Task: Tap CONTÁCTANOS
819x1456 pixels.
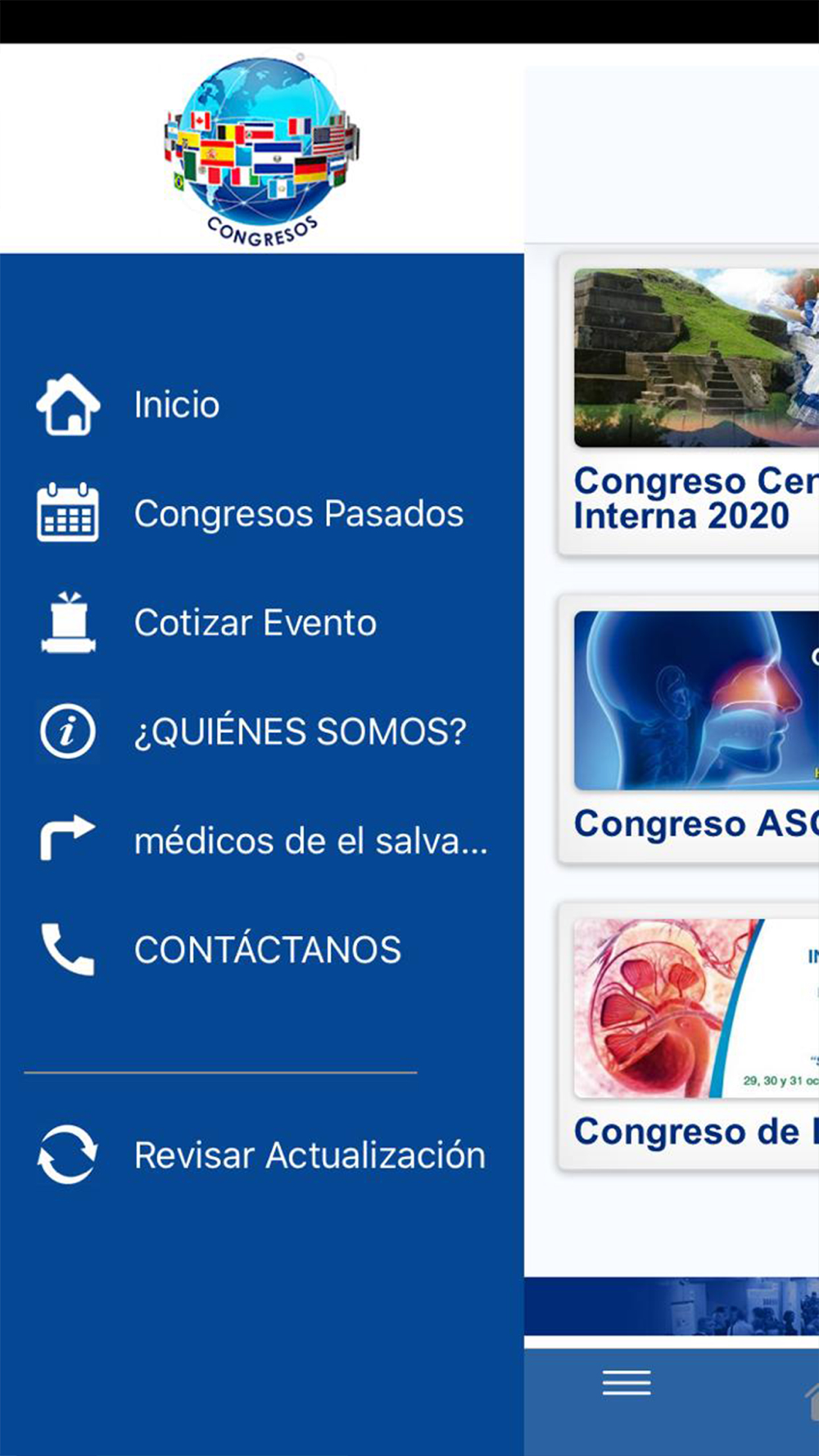Action: [x=267, y=950]
